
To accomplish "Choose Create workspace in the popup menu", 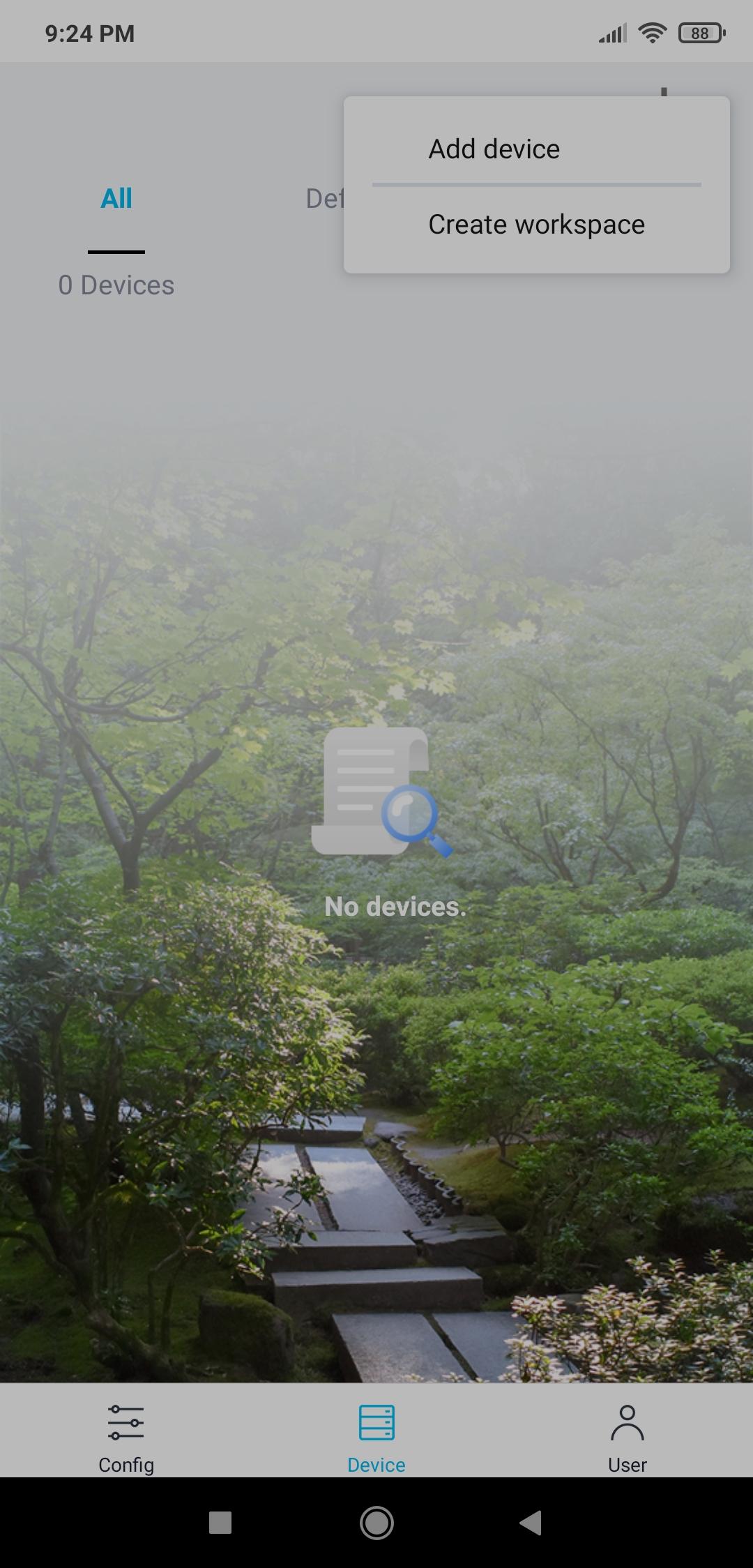I will [x=535, y=225].
